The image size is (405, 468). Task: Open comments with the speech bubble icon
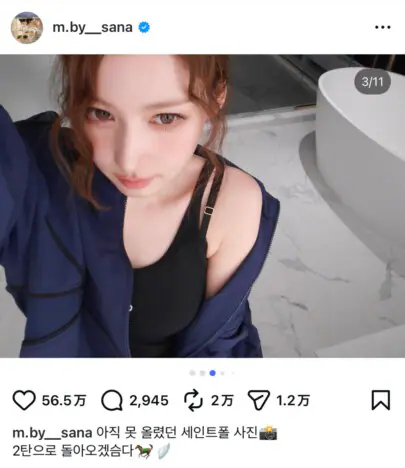coord(111,400)
